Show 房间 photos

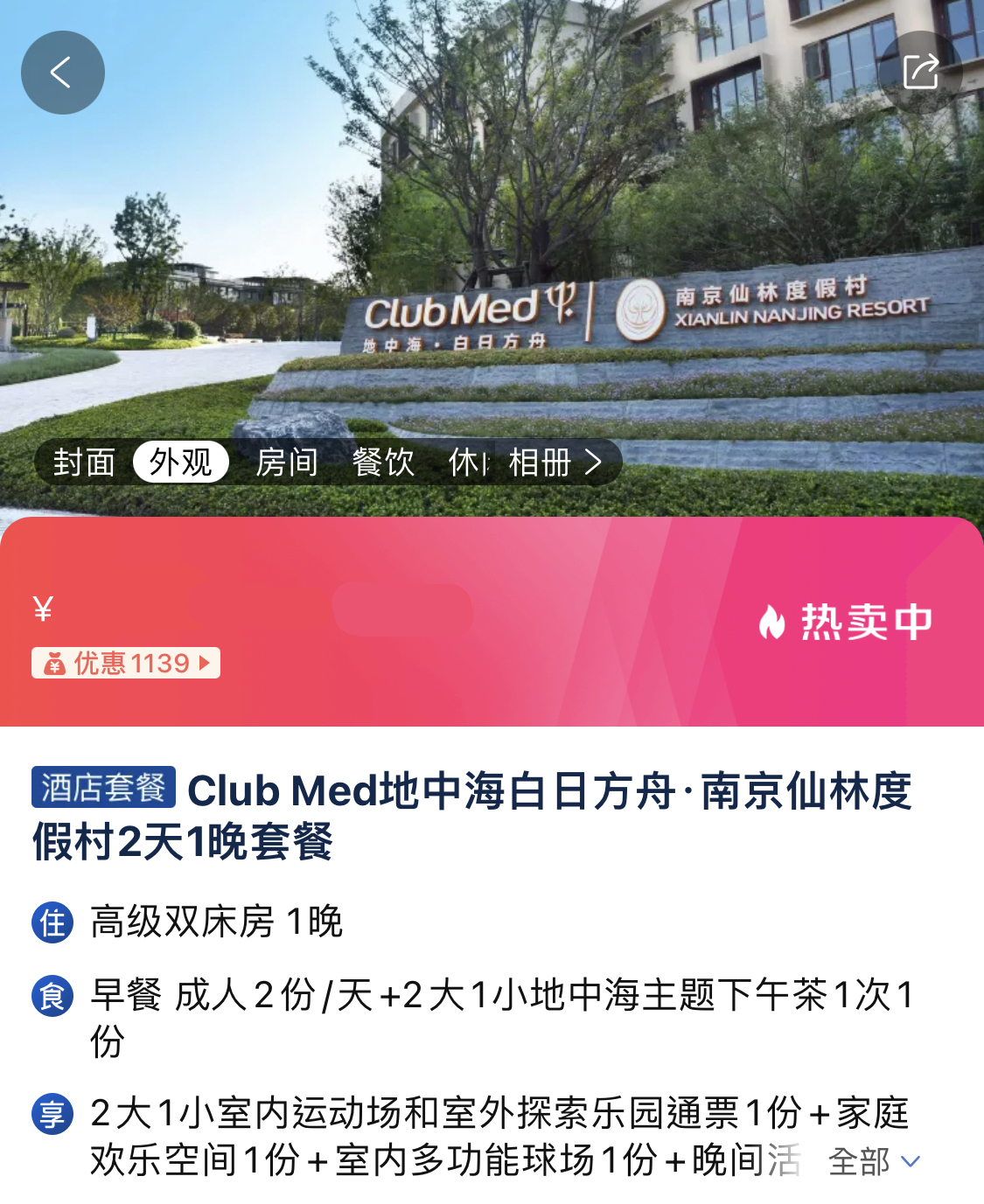(287, 462)
